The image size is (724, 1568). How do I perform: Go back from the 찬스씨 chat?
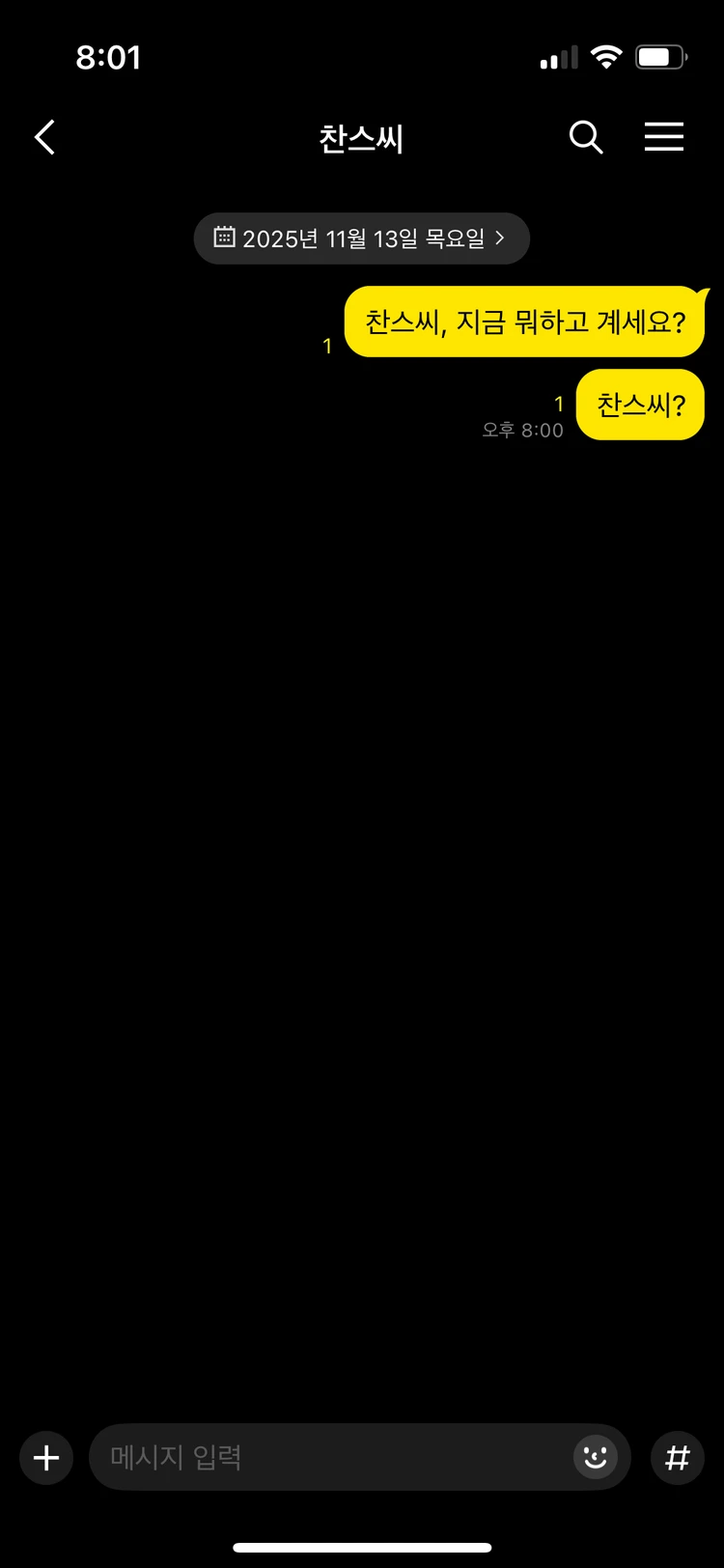click(x=44, y=137)
